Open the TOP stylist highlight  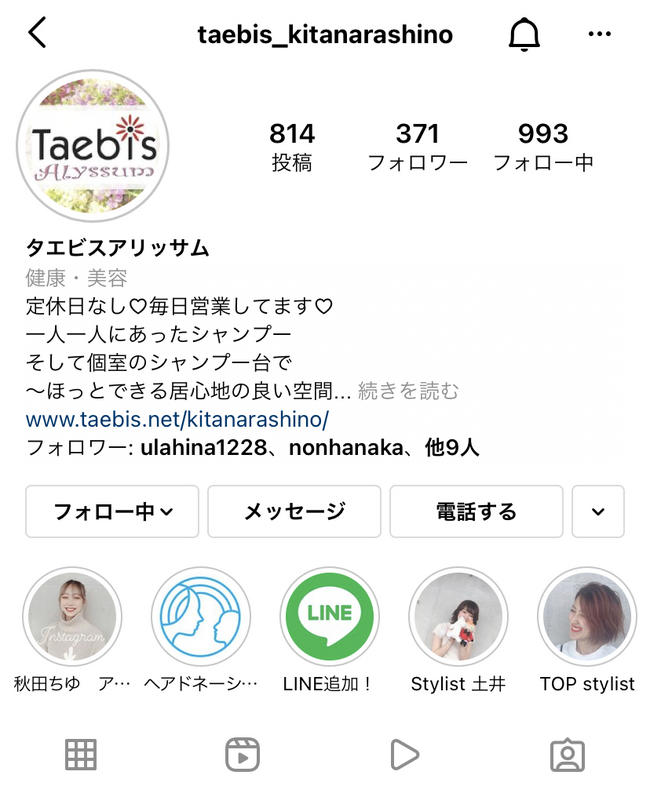(587, 617)
